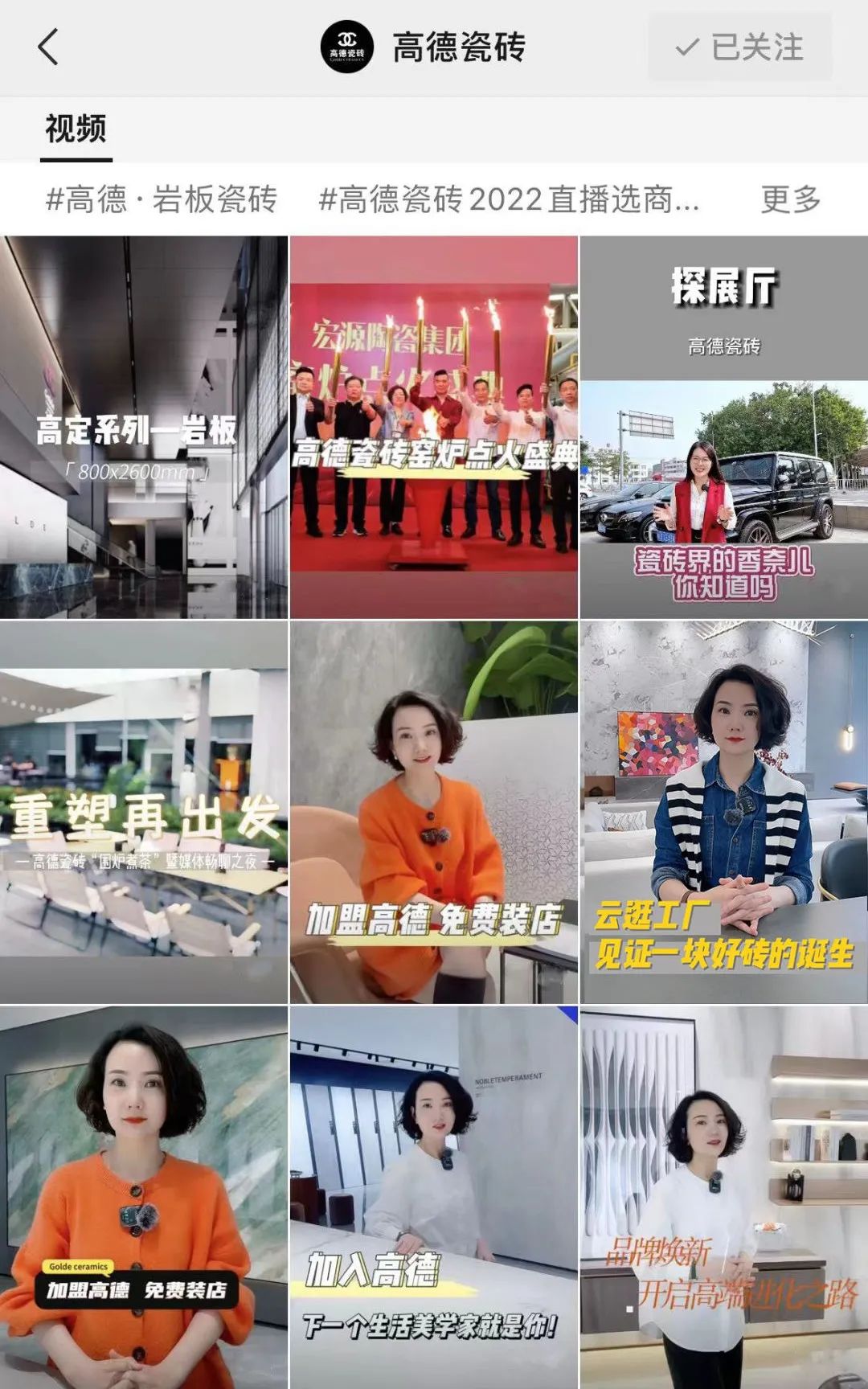Play the 云逛工厂 factory tour video
Screen dimensions: 868x1389
[x=724, y=812]
